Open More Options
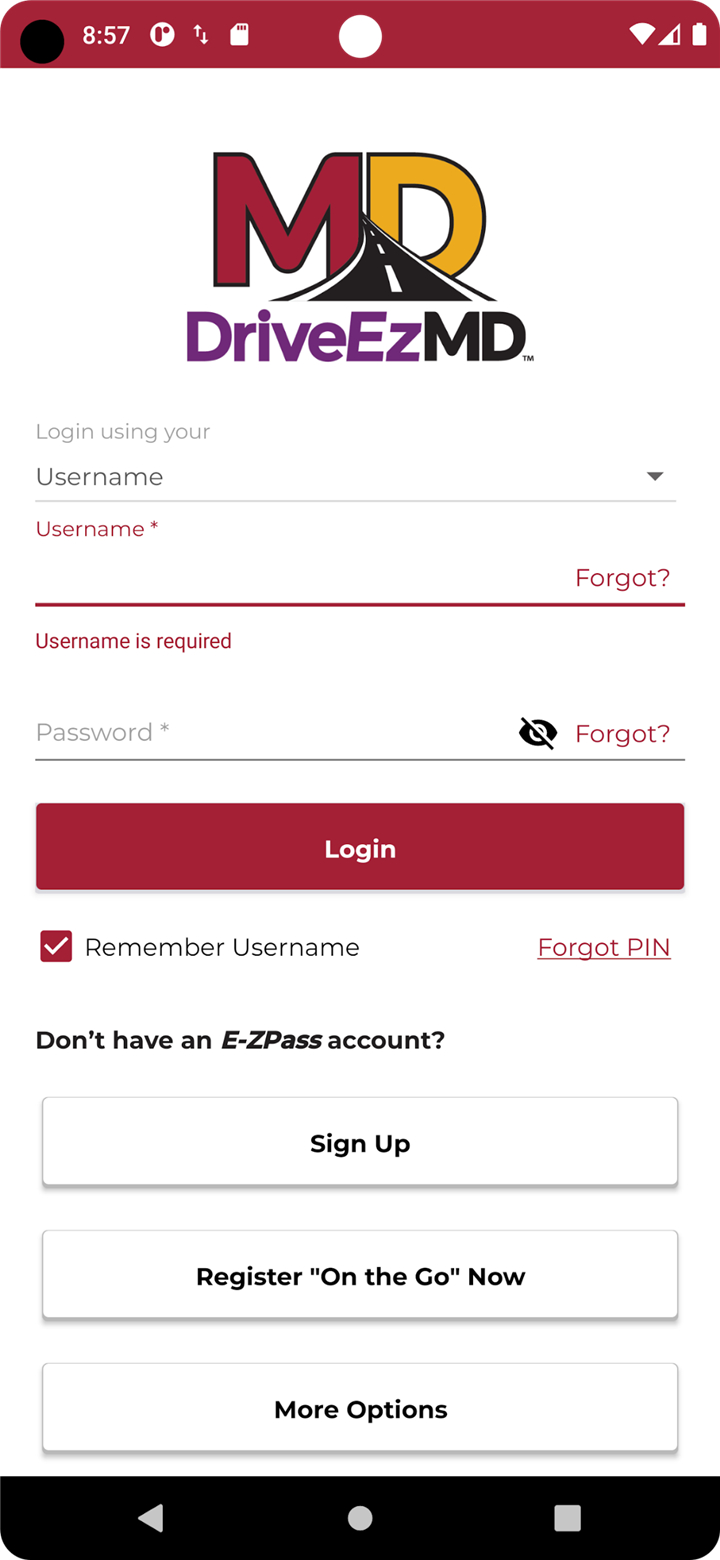 tap(360, 1408)
